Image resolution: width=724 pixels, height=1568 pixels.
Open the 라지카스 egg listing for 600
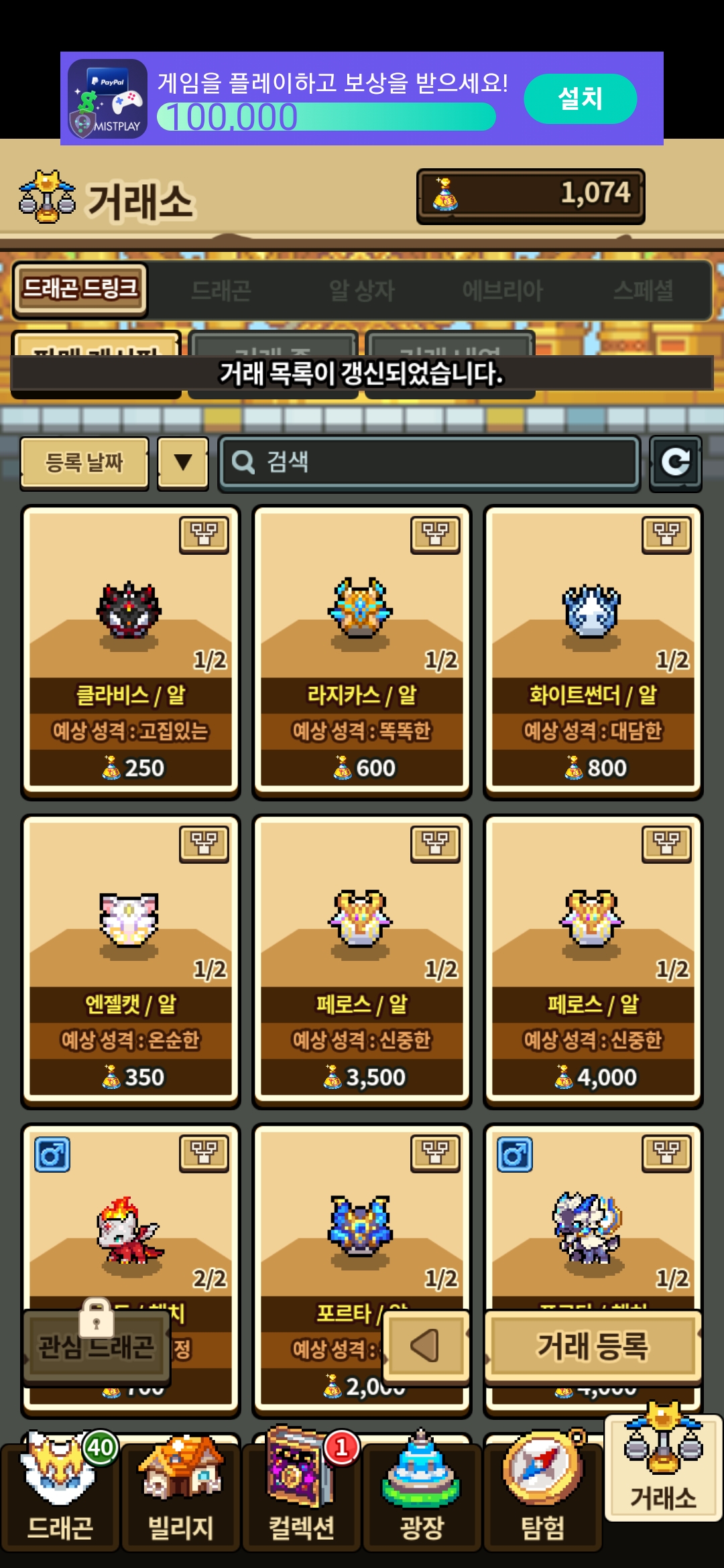362,650
